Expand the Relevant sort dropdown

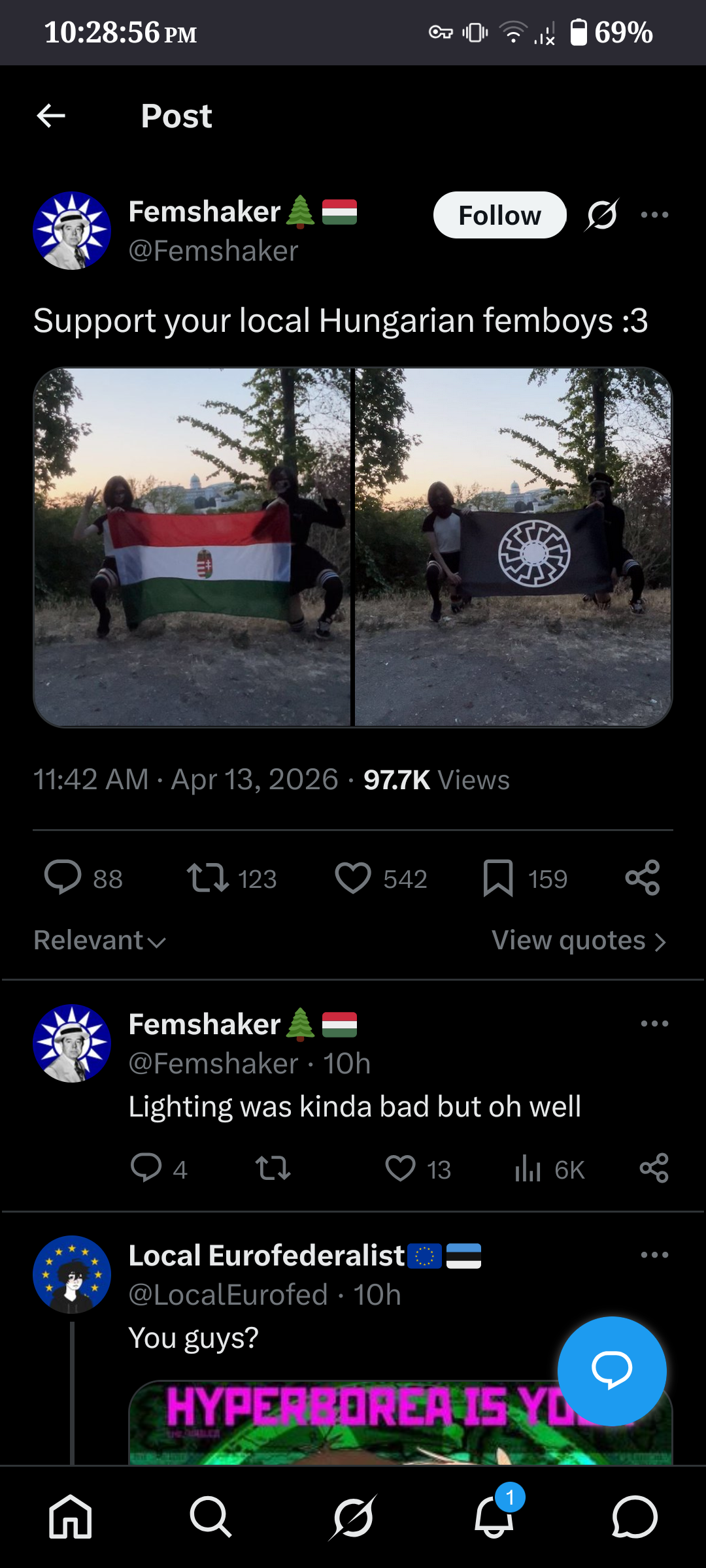99,941
